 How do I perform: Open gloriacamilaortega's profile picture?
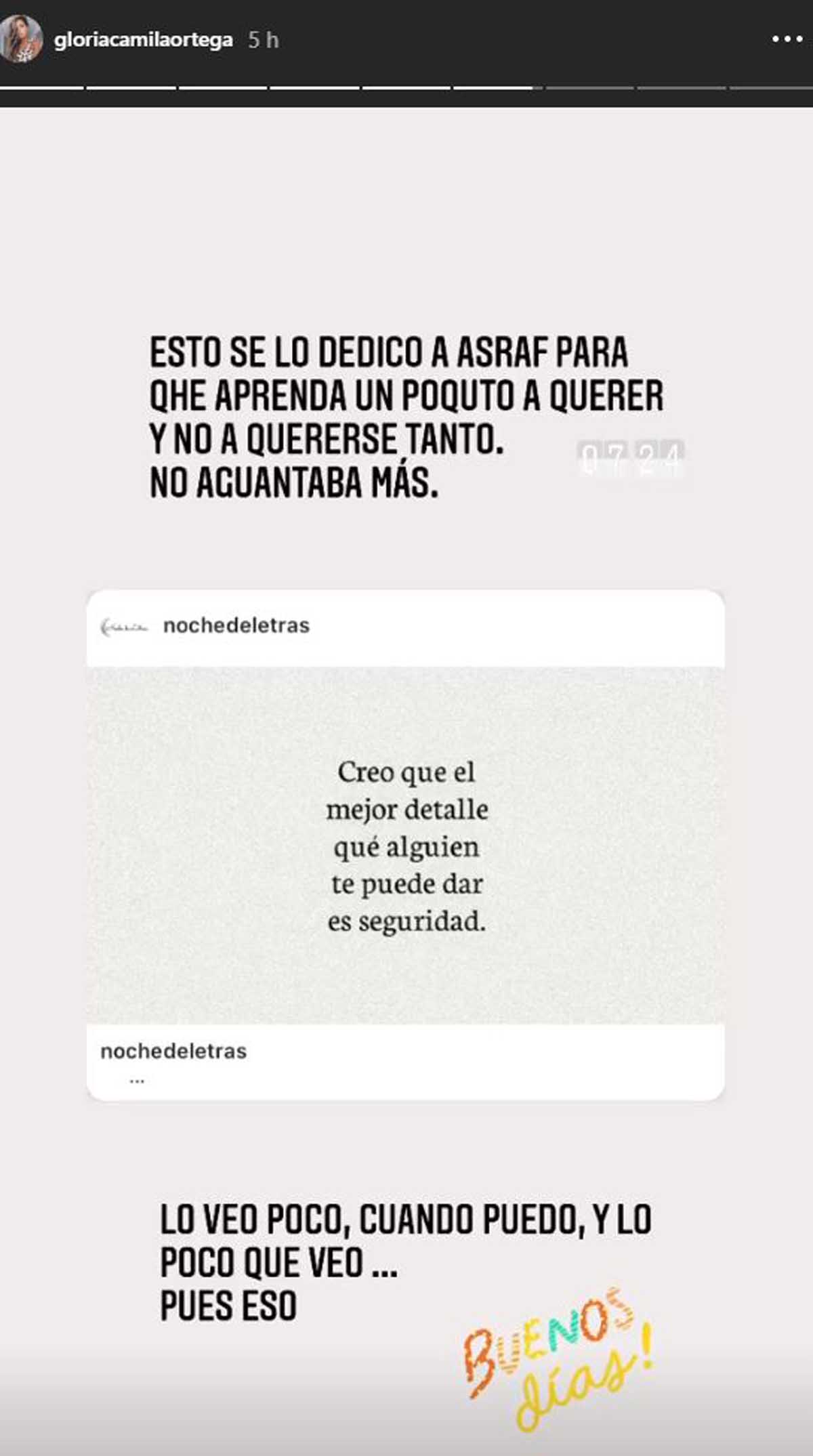coord(21,41)
